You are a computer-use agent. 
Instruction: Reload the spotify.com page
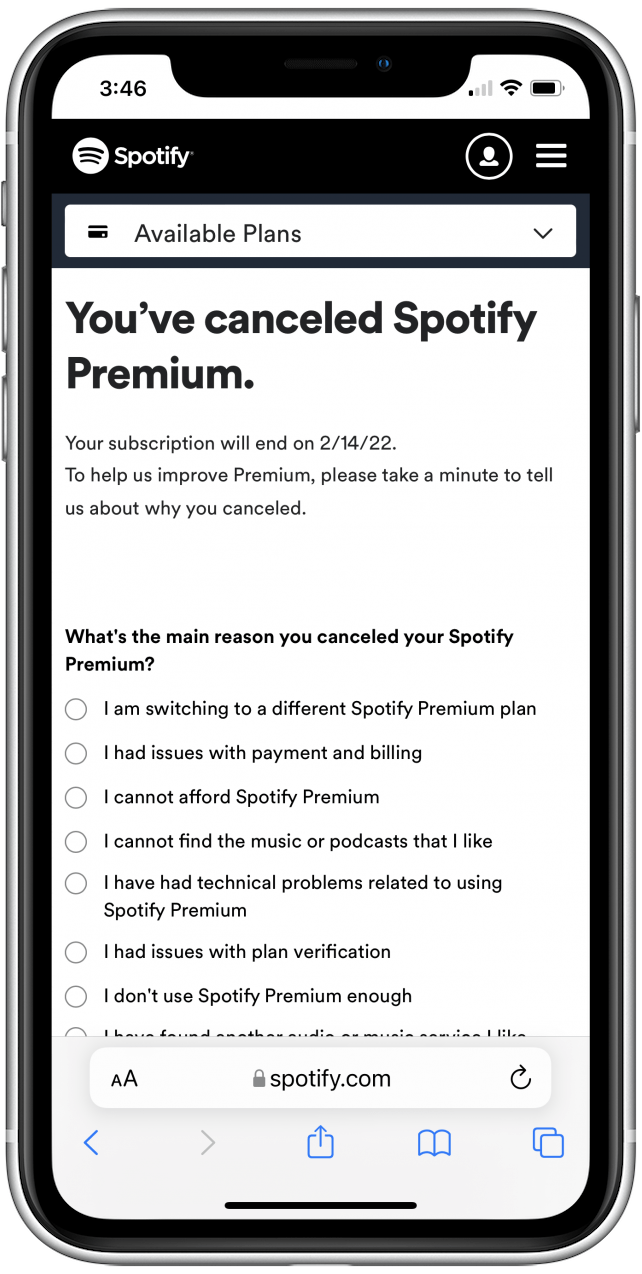(x=519, y=1078)
